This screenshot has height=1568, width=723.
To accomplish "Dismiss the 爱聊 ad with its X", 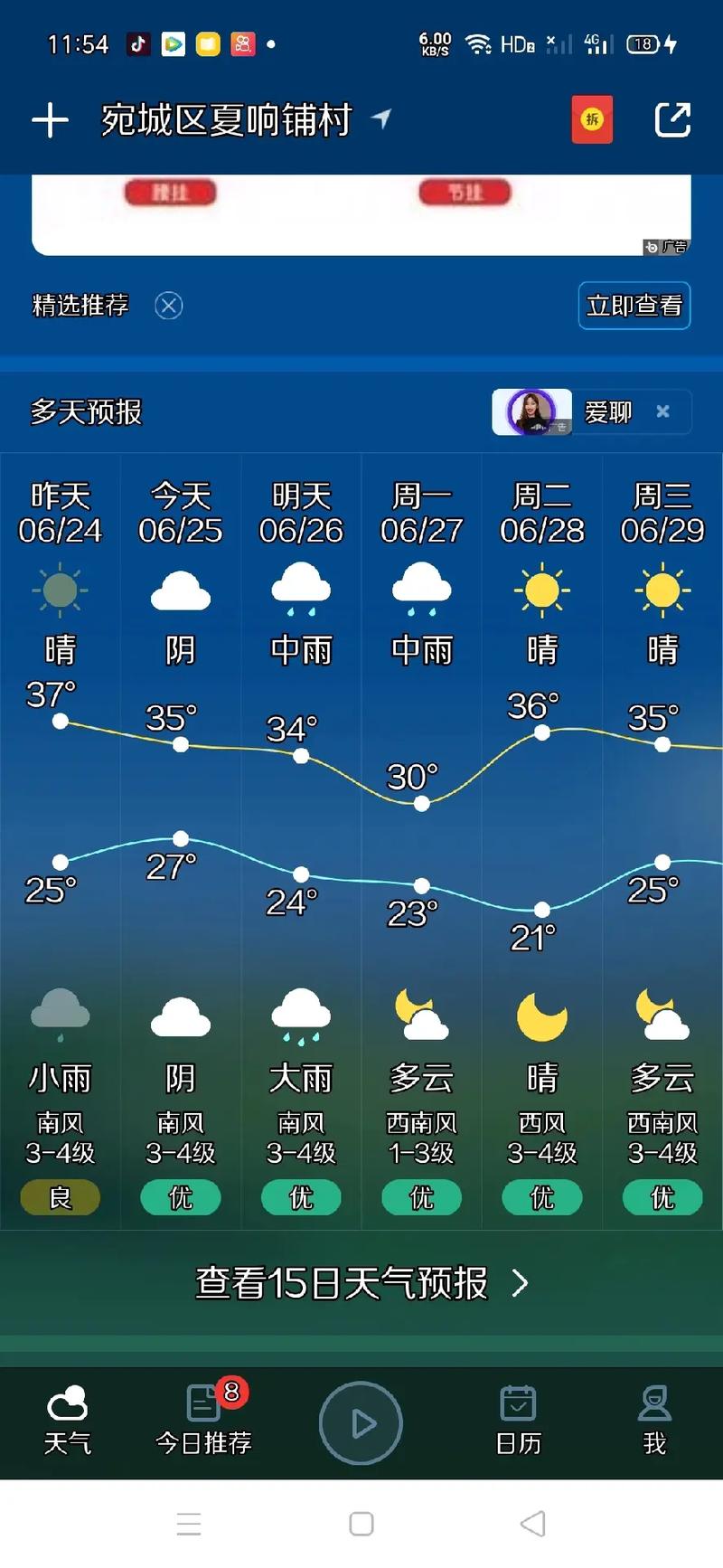I will click(662, 411).
